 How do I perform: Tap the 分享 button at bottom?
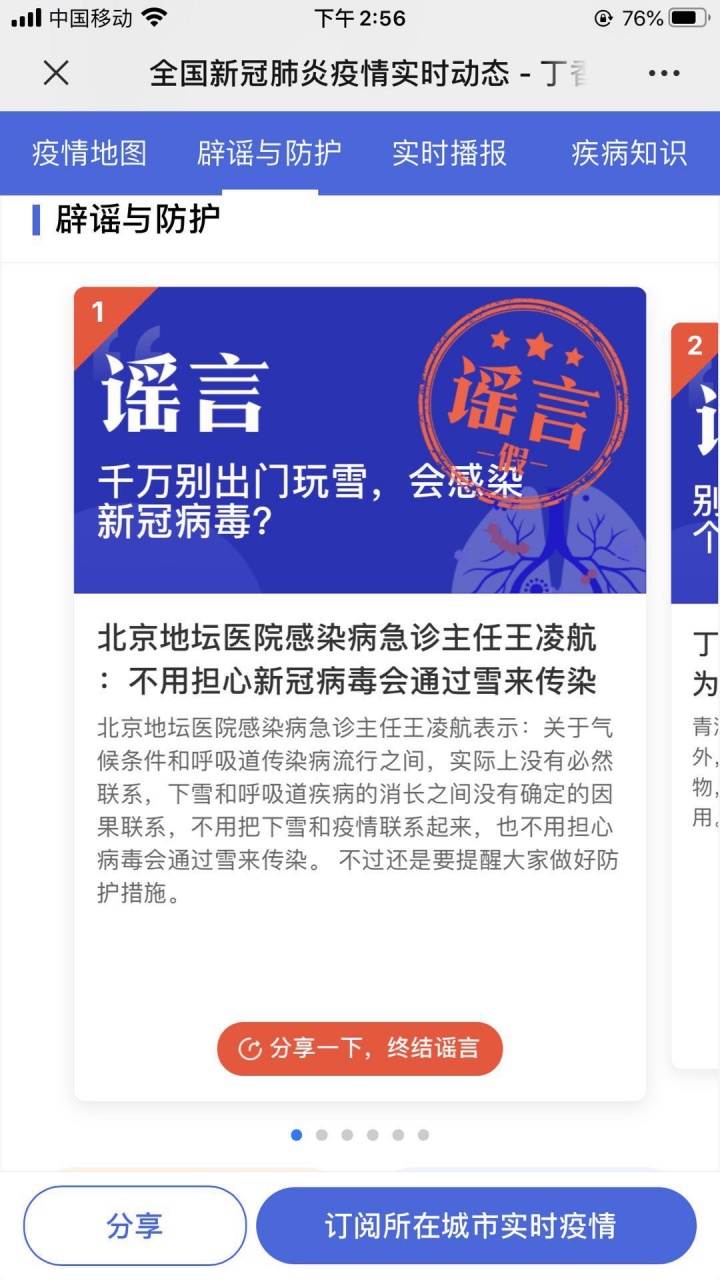[x=134, y=1226]
